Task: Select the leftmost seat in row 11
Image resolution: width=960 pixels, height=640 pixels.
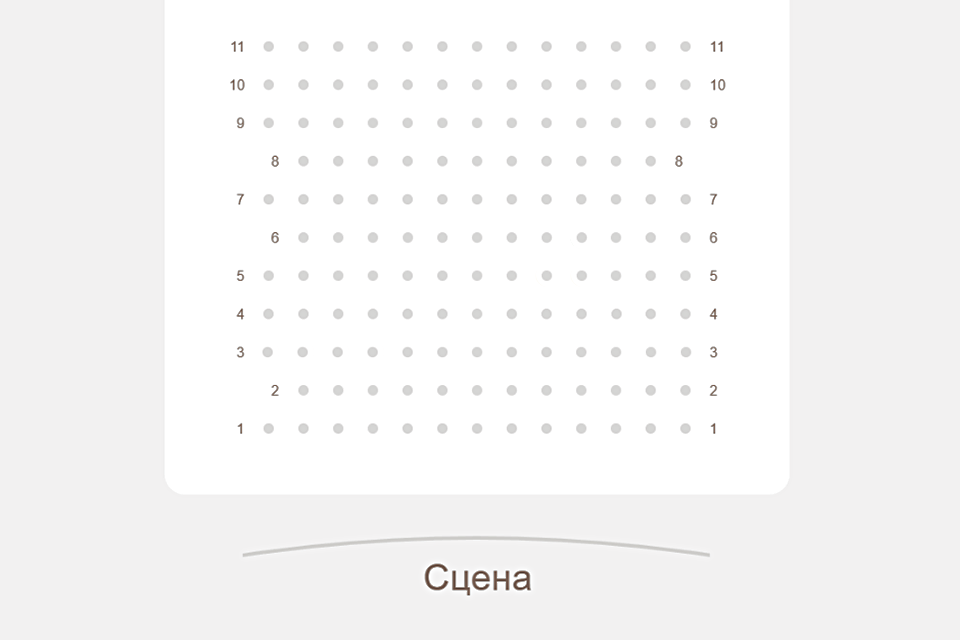Action: (268, 47)
